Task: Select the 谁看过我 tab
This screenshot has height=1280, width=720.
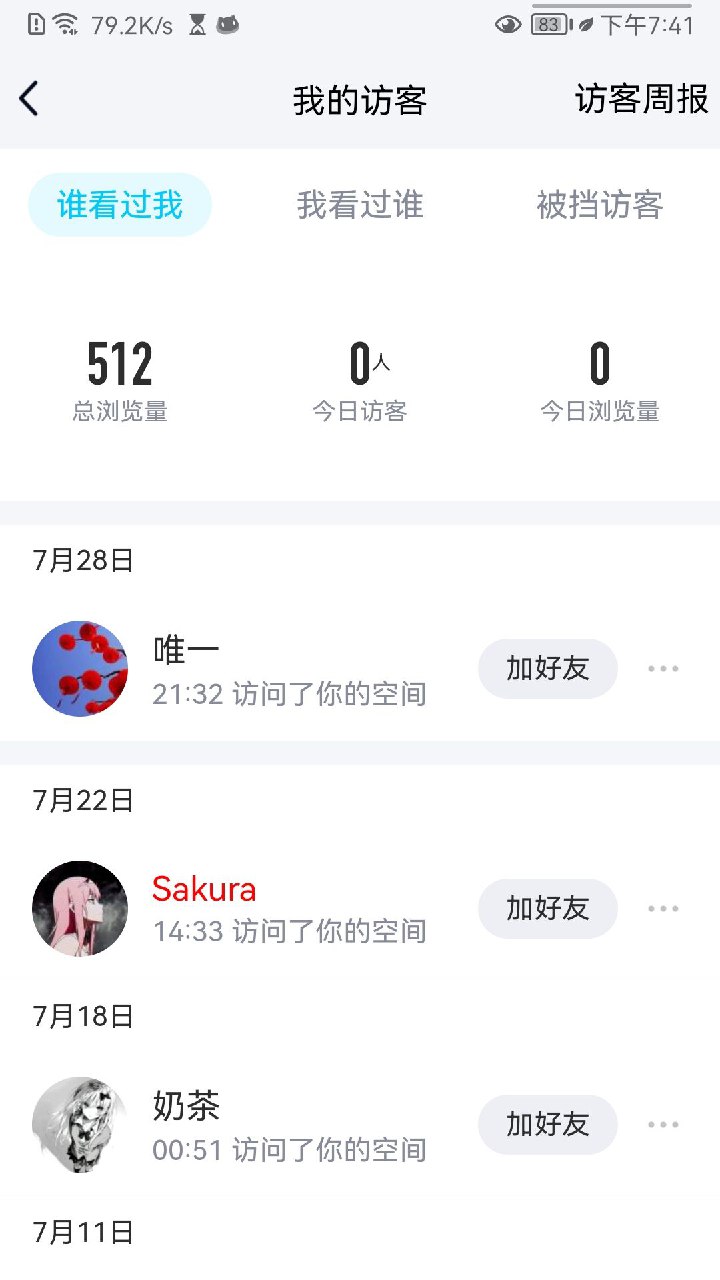Action: point(119,206)
